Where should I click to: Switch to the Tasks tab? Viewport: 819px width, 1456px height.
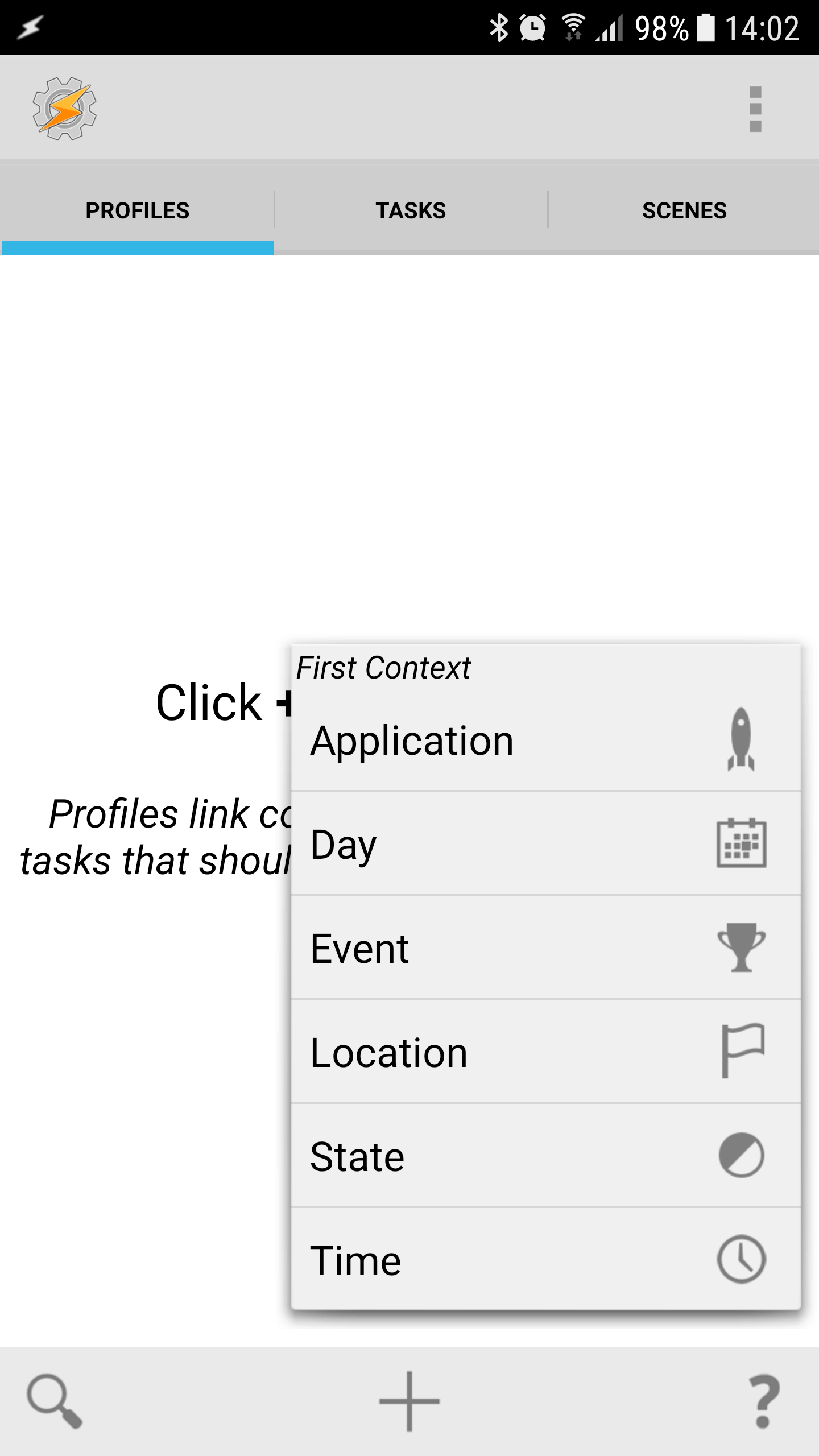tap(411, 210)
